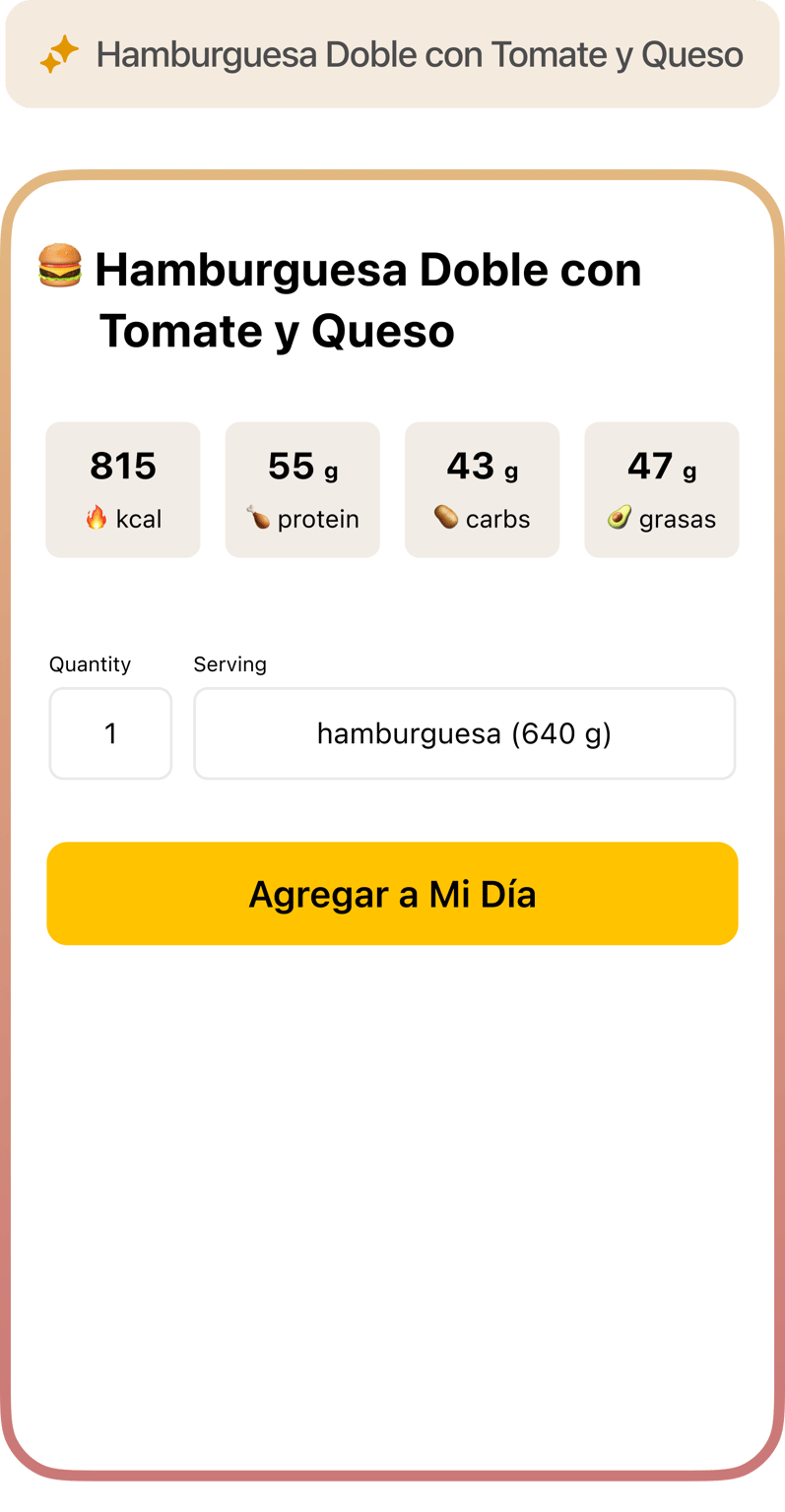Click the fire icon beside kcal
Screen dimensions: 785x1512
tap(94, 518)
